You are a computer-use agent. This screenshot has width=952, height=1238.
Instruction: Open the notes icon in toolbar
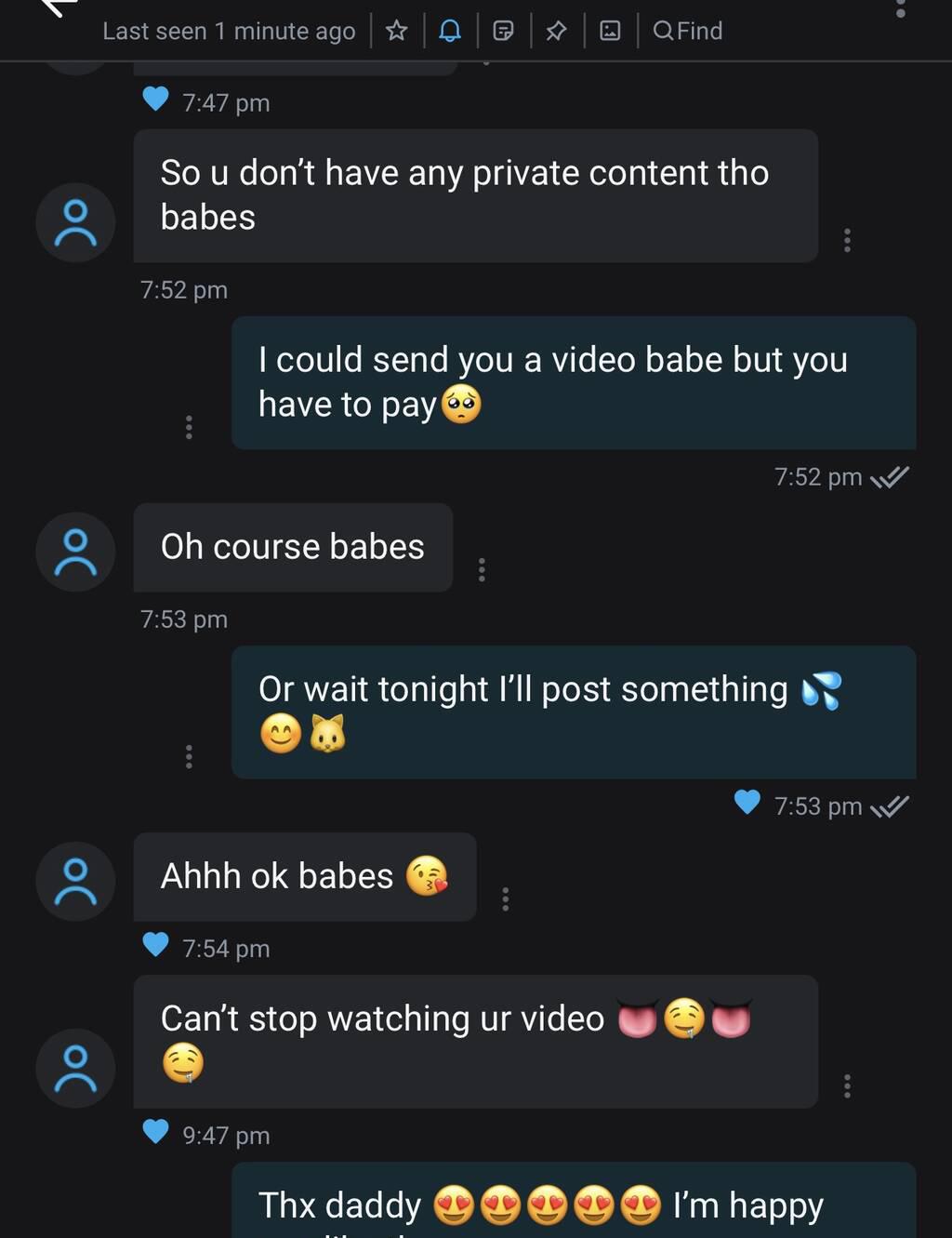503,31
